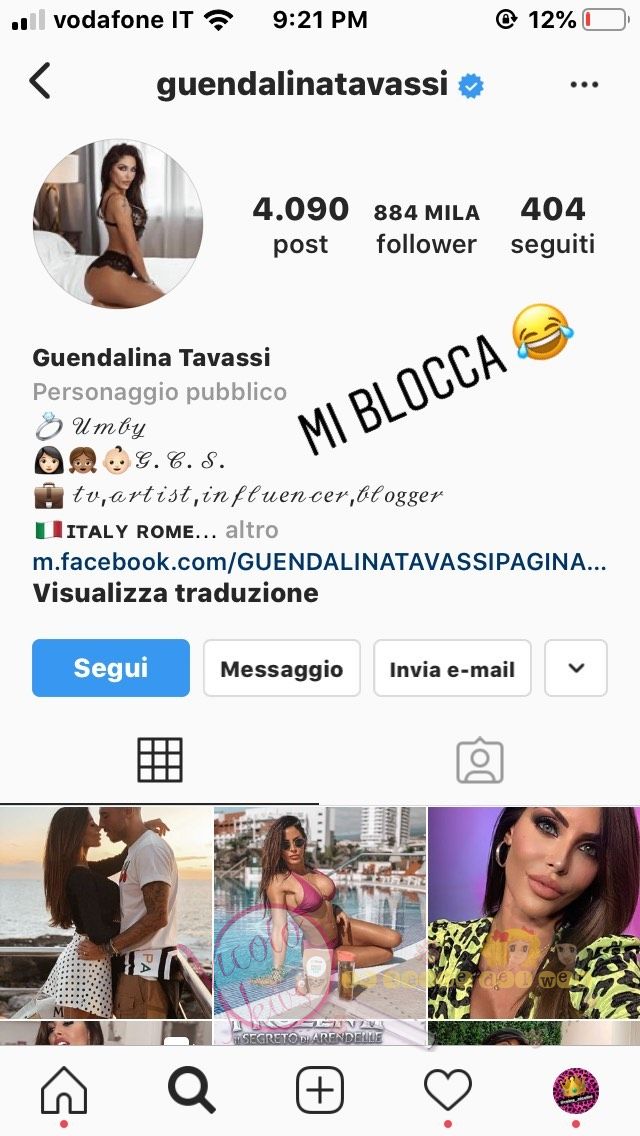Open the 404 seguiti list

552,227
